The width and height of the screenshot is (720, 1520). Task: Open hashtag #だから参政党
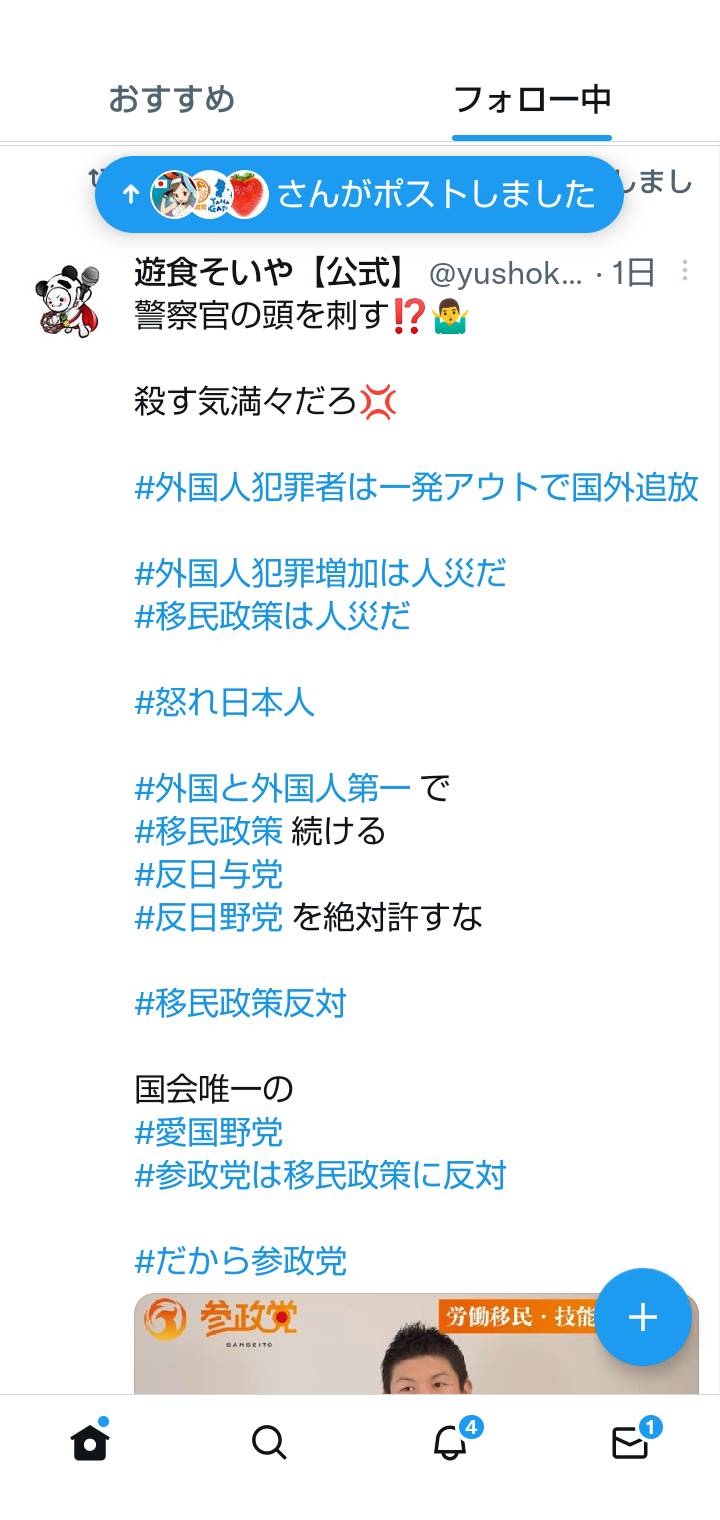tap(240, 1261)
